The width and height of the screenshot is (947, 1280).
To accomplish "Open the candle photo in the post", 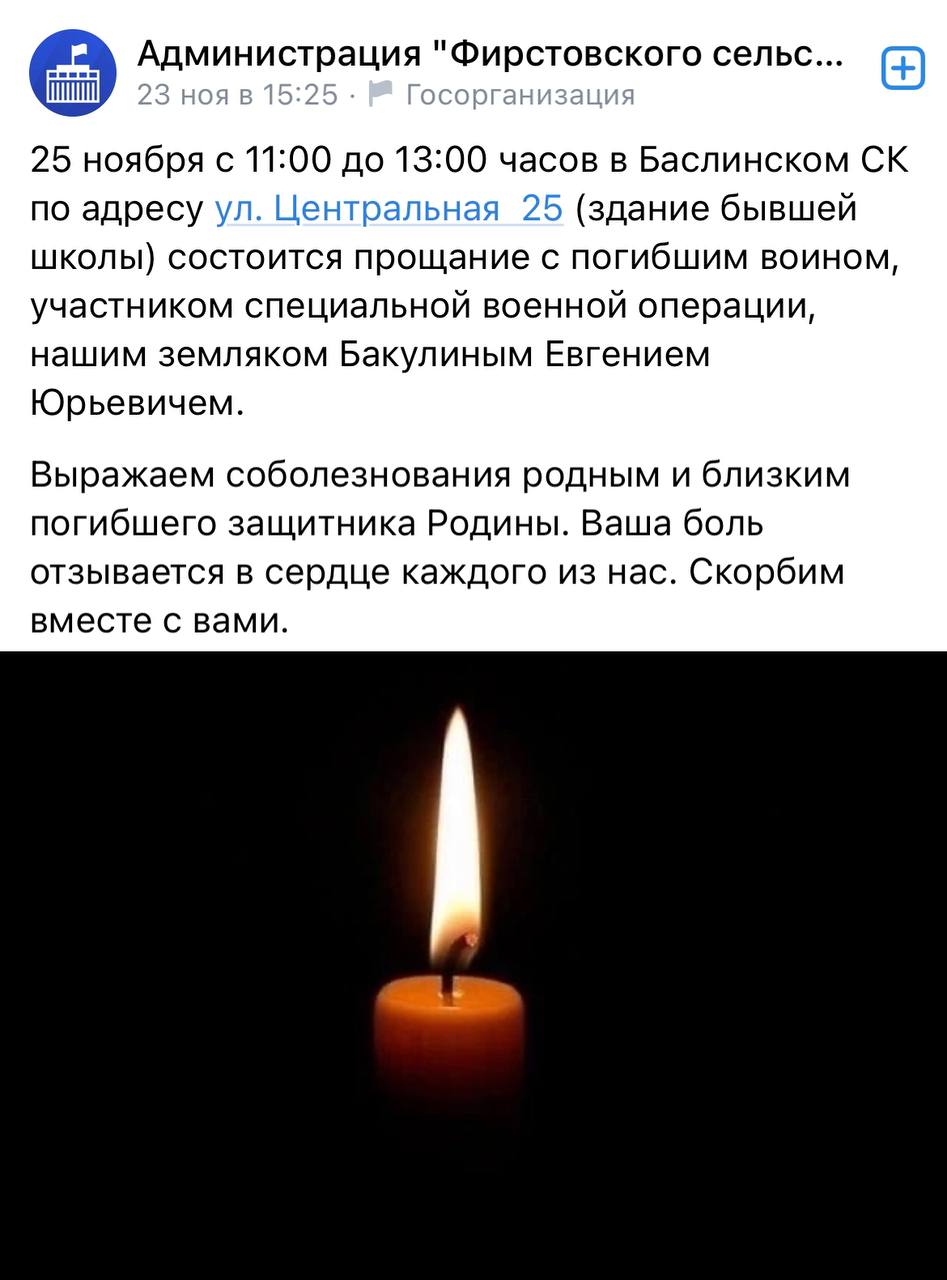I will pos(473,965).
